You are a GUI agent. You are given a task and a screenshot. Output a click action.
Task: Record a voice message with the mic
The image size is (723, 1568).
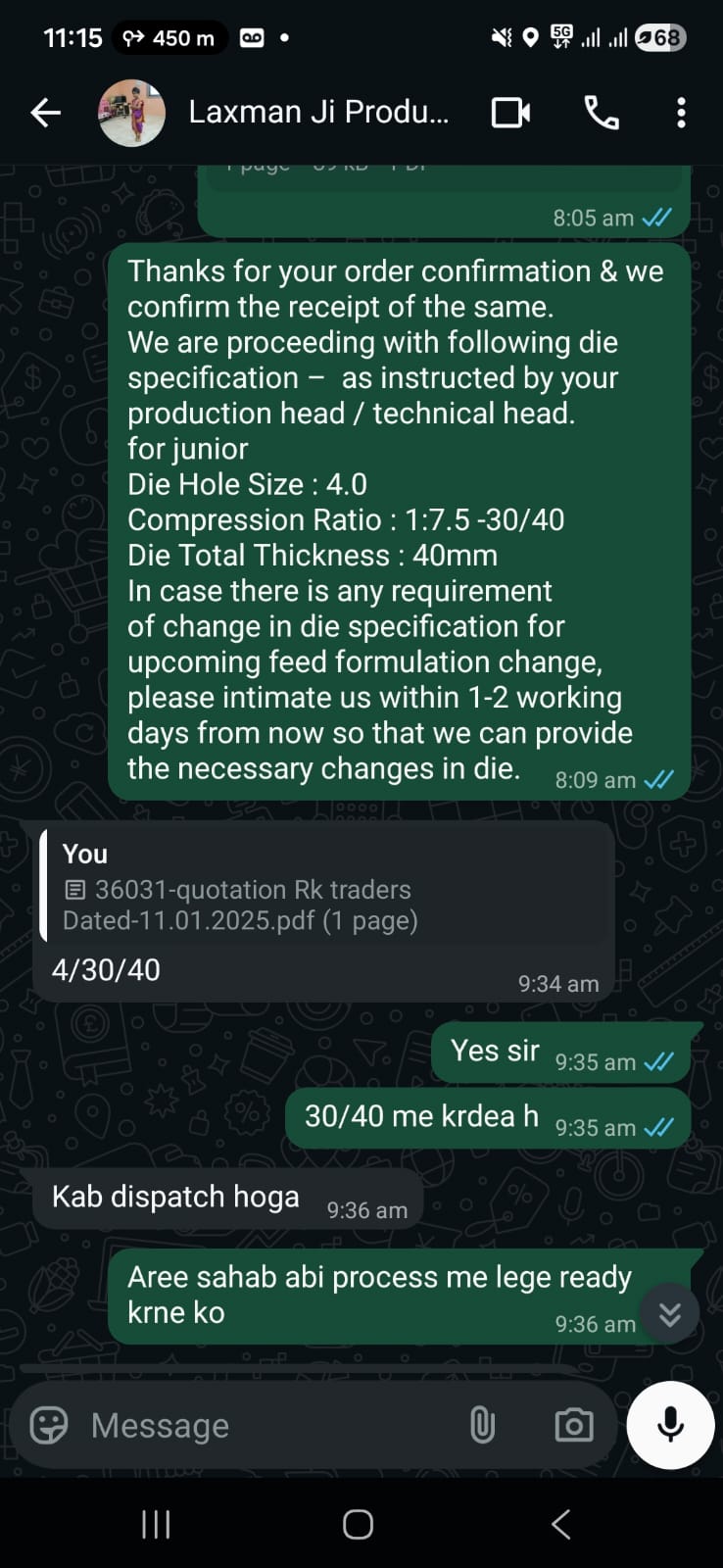[670, 1425]
